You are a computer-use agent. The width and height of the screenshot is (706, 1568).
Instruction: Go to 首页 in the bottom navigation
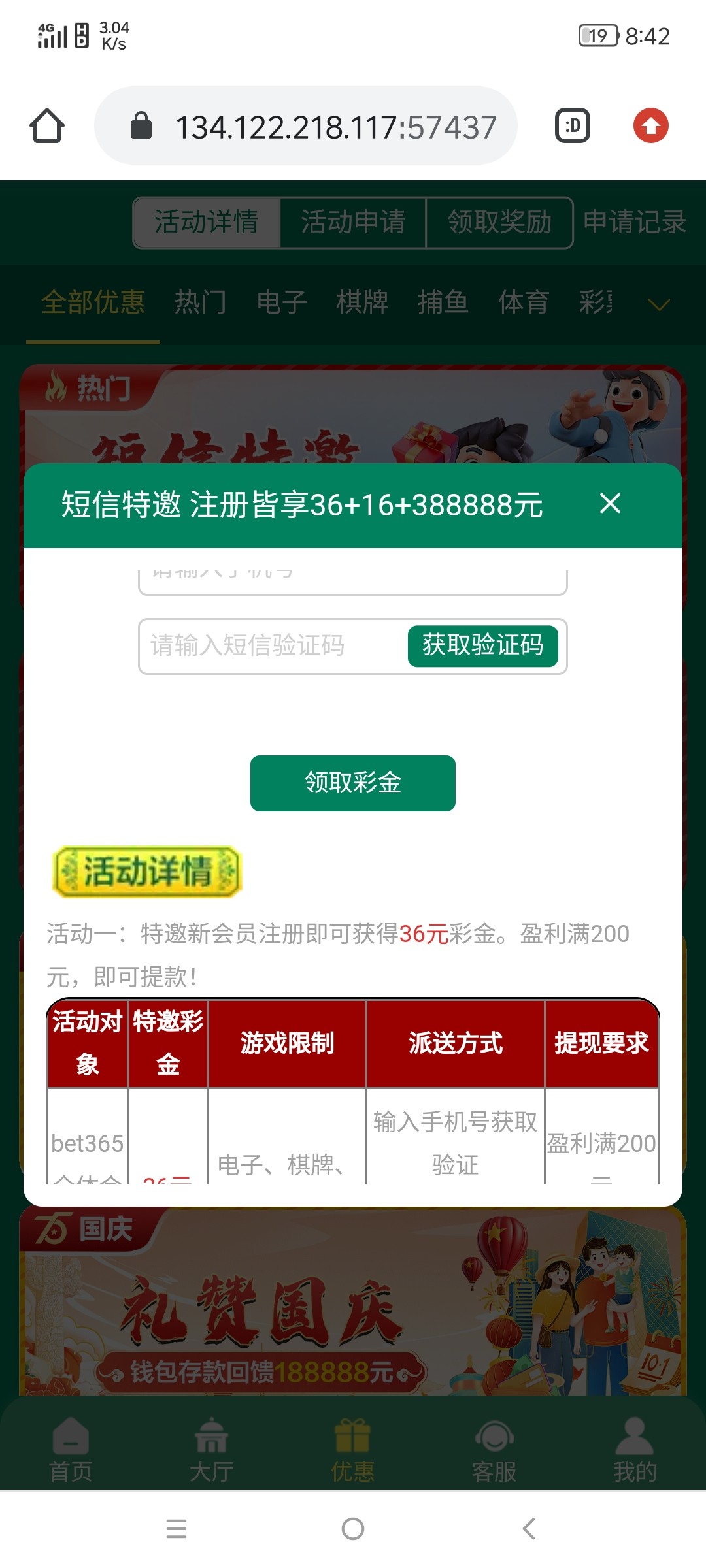point(71,1448)
